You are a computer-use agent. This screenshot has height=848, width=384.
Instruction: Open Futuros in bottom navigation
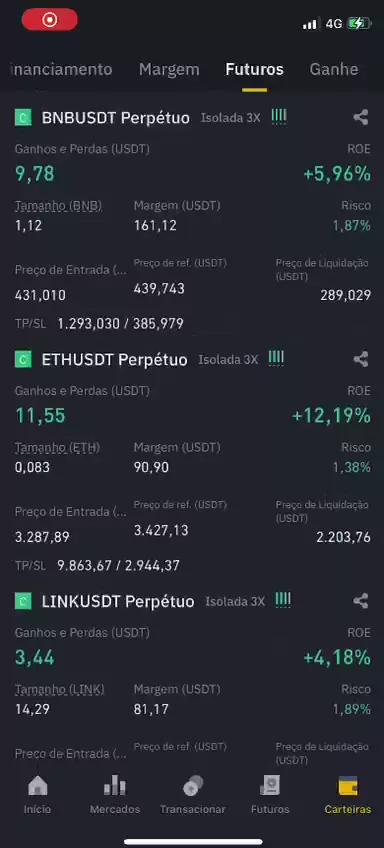click(x=270, y=795)
